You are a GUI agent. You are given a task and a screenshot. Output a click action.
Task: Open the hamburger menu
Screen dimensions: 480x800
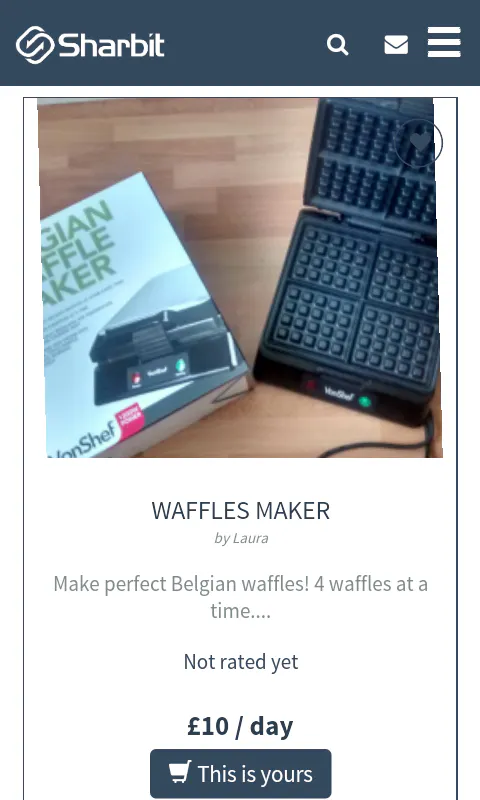coord(444,42)
